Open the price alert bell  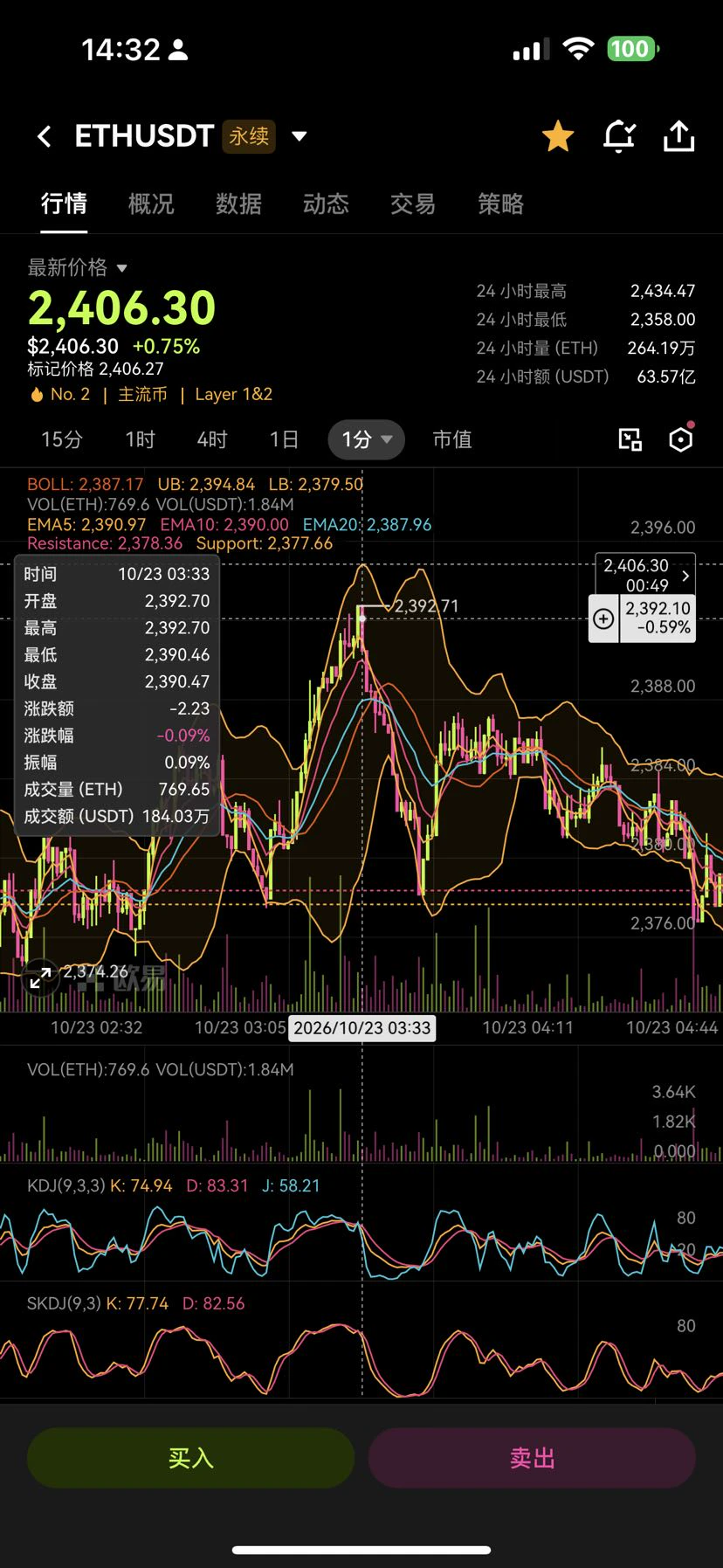(619, 136)
